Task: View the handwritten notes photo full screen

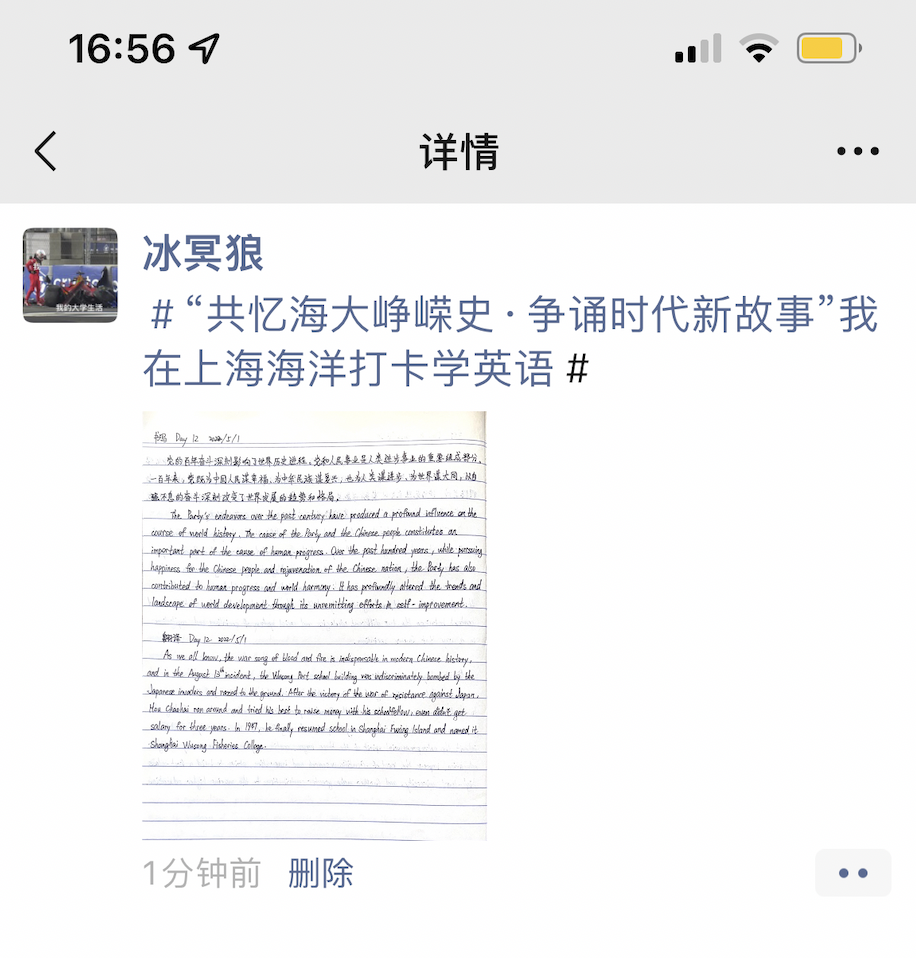Action: coord(314,625)
